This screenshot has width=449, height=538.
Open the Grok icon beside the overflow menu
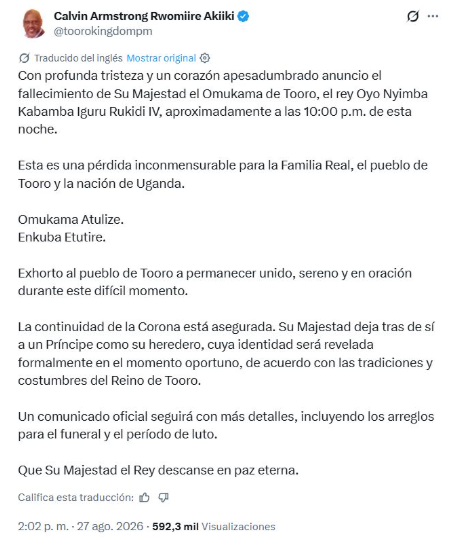pos(413,16)
